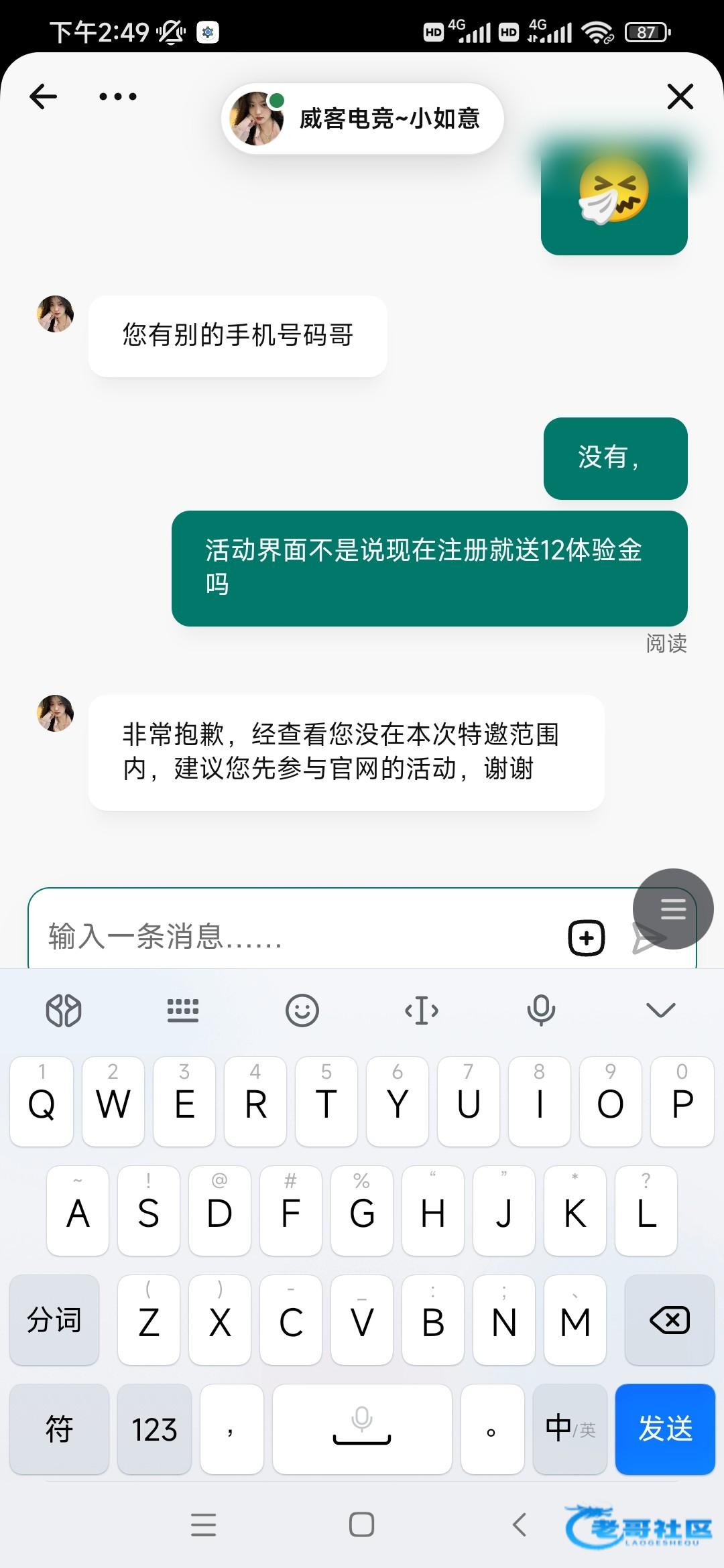The width and height of the screenshot is (724, 1568).
Task: Open 威客电竞~小如意 agent profile chip
Action: pos(362,119)
